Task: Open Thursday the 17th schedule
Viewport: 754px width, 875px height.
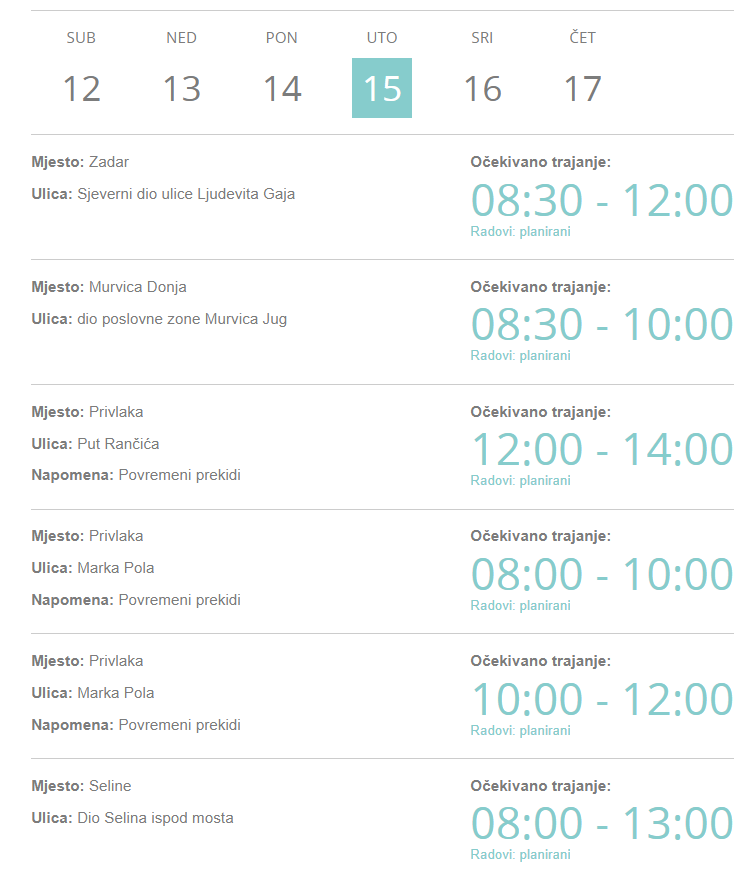Action: 582,88
